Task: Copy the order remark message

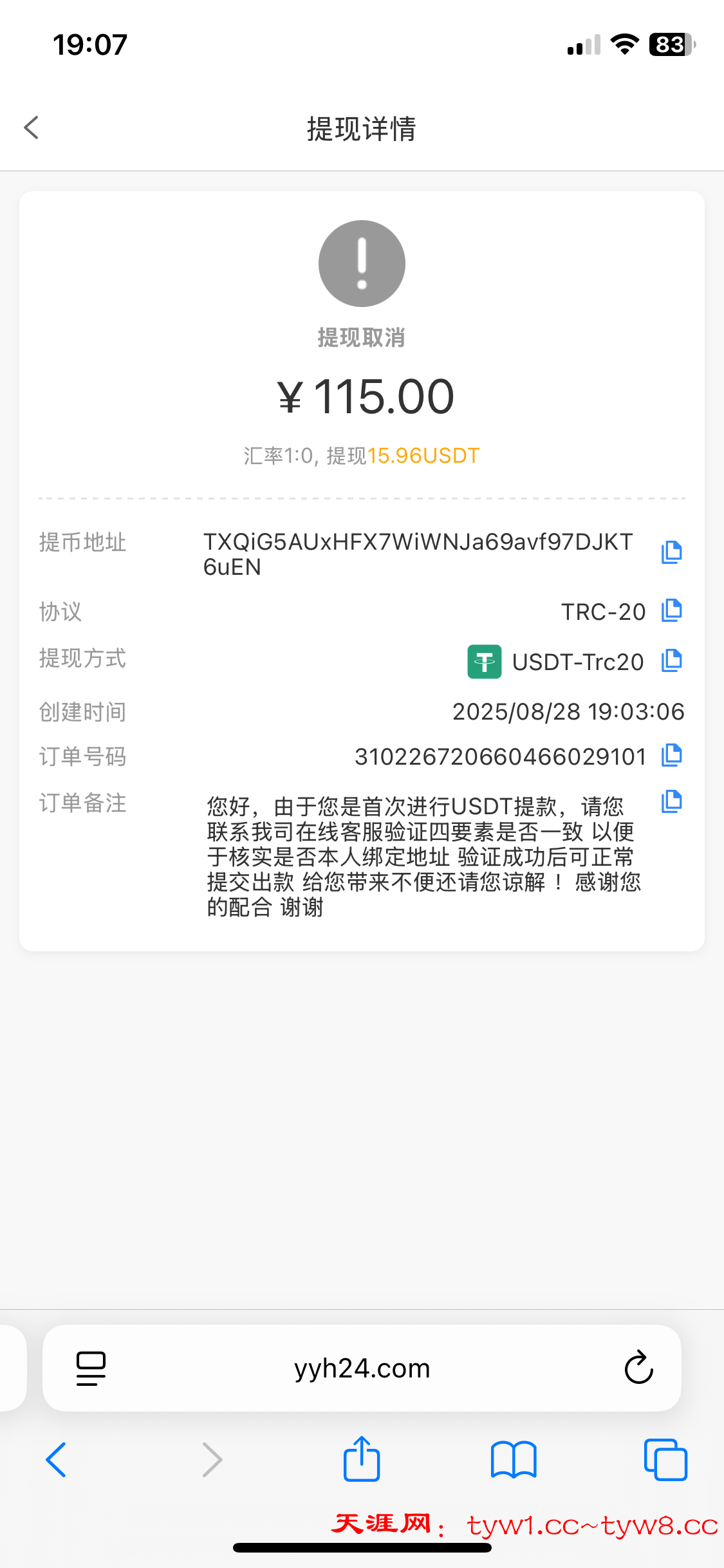Action: tap(671, 801)
